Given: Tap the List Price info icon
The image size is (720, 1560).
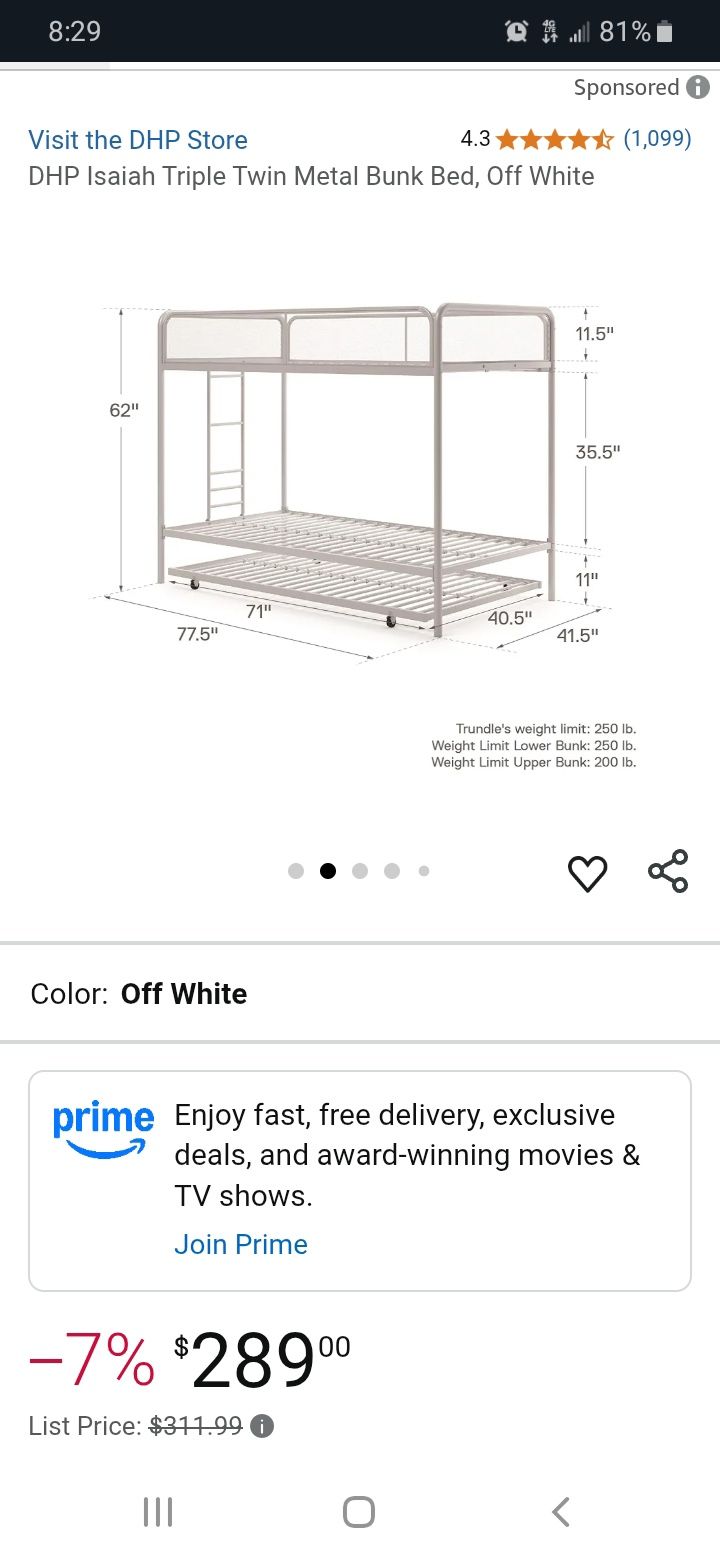Looking at the screenshot, I should coord(263,1426).
